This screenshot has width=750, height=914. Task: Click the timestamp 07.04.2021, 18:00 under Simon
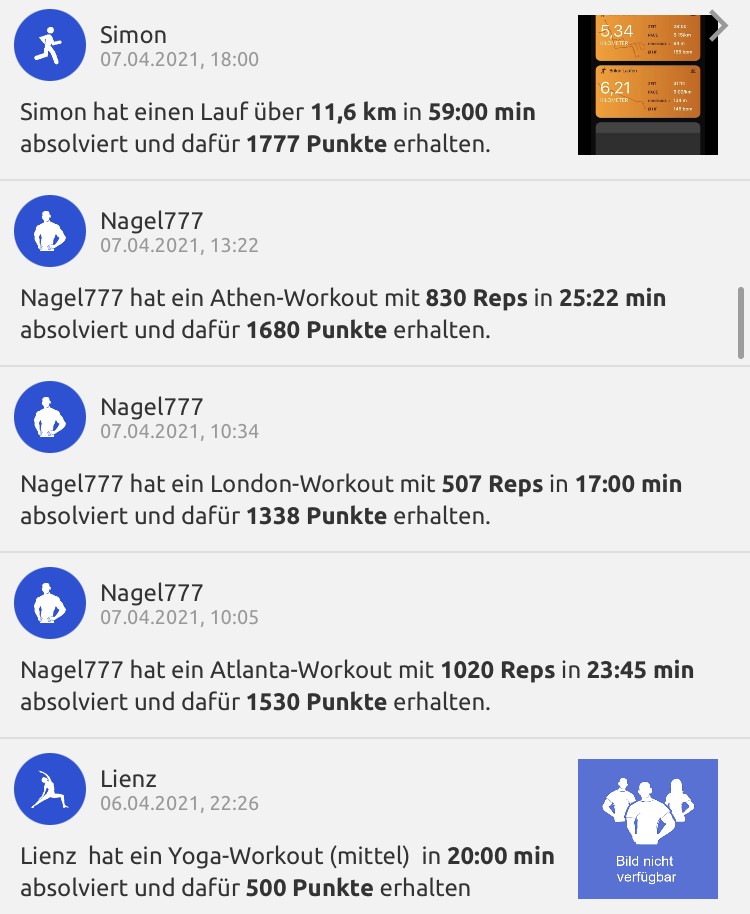point(180,59)
